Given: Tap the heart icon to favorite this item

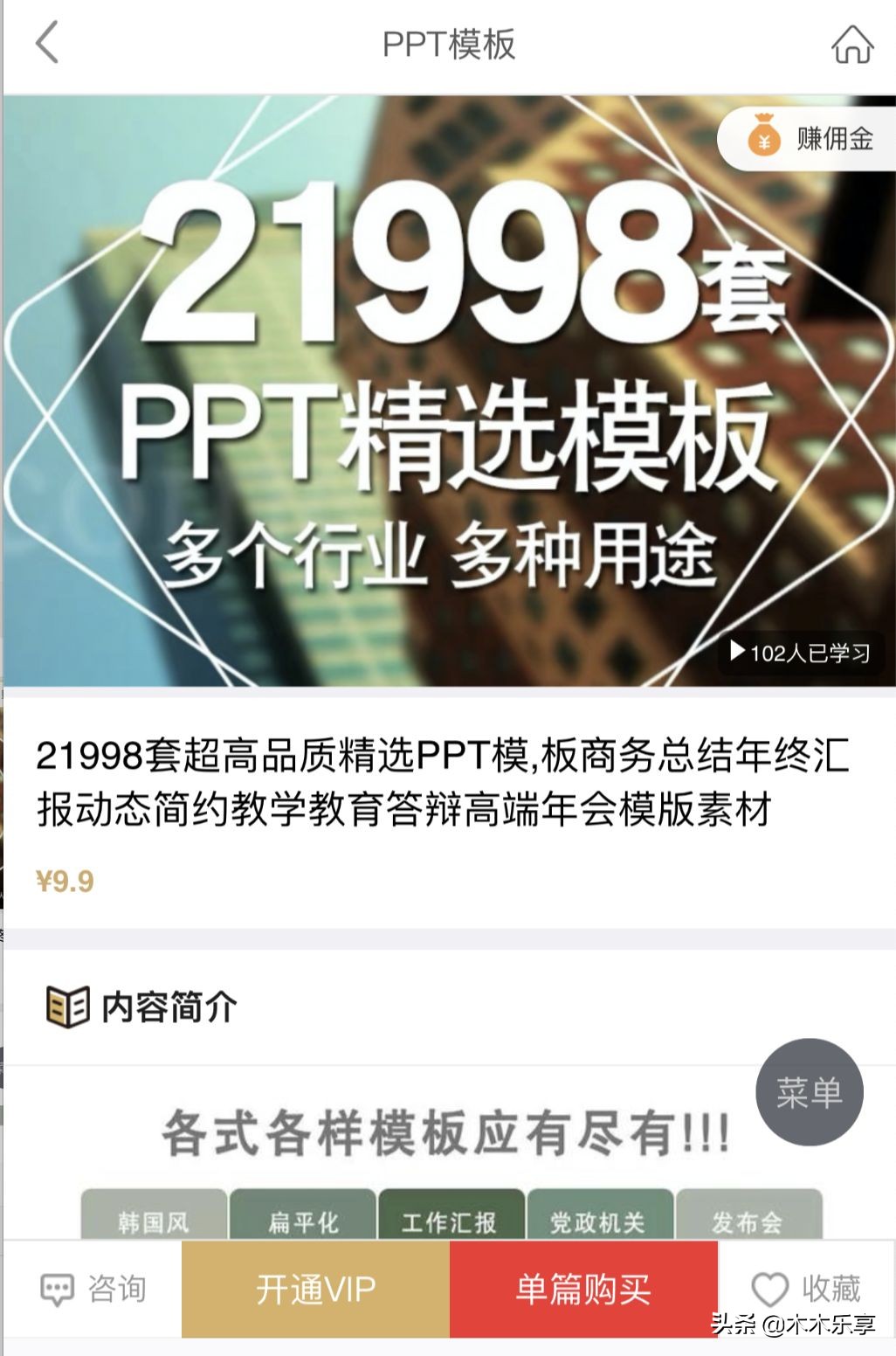Looking at the screenshot, I should coord(769,1287).
